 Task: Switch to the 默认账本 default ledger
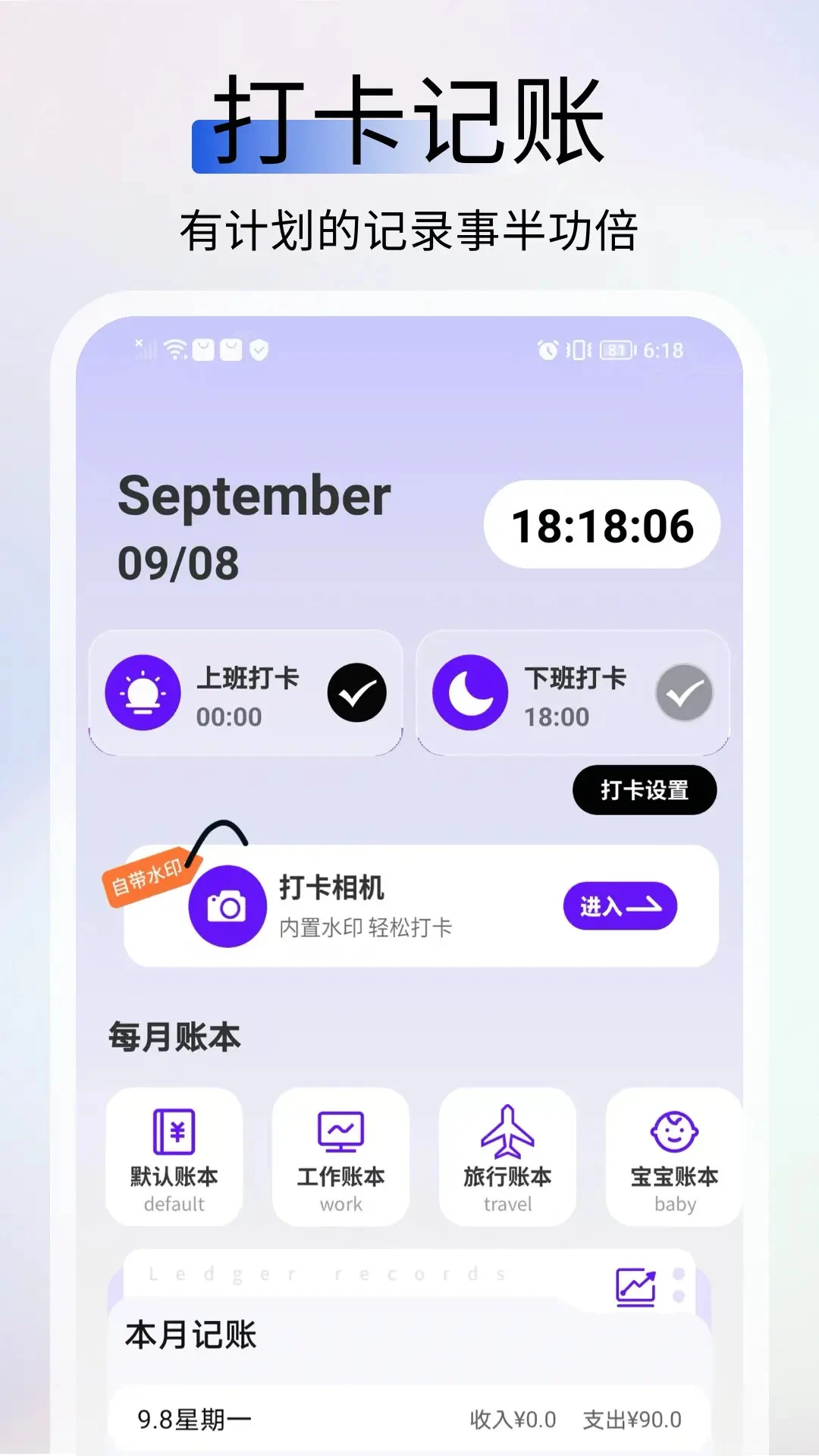pos(173,1156)
